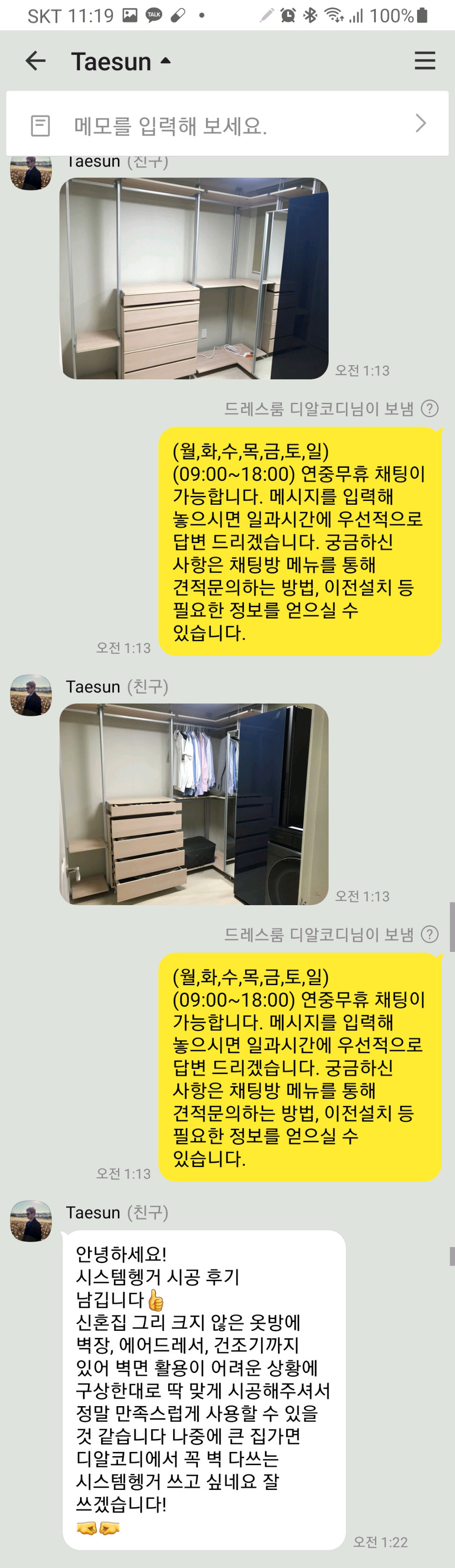Open the empty dressing room photo
The width and height of the screenshot is (455, 1568).
point(194,278)
